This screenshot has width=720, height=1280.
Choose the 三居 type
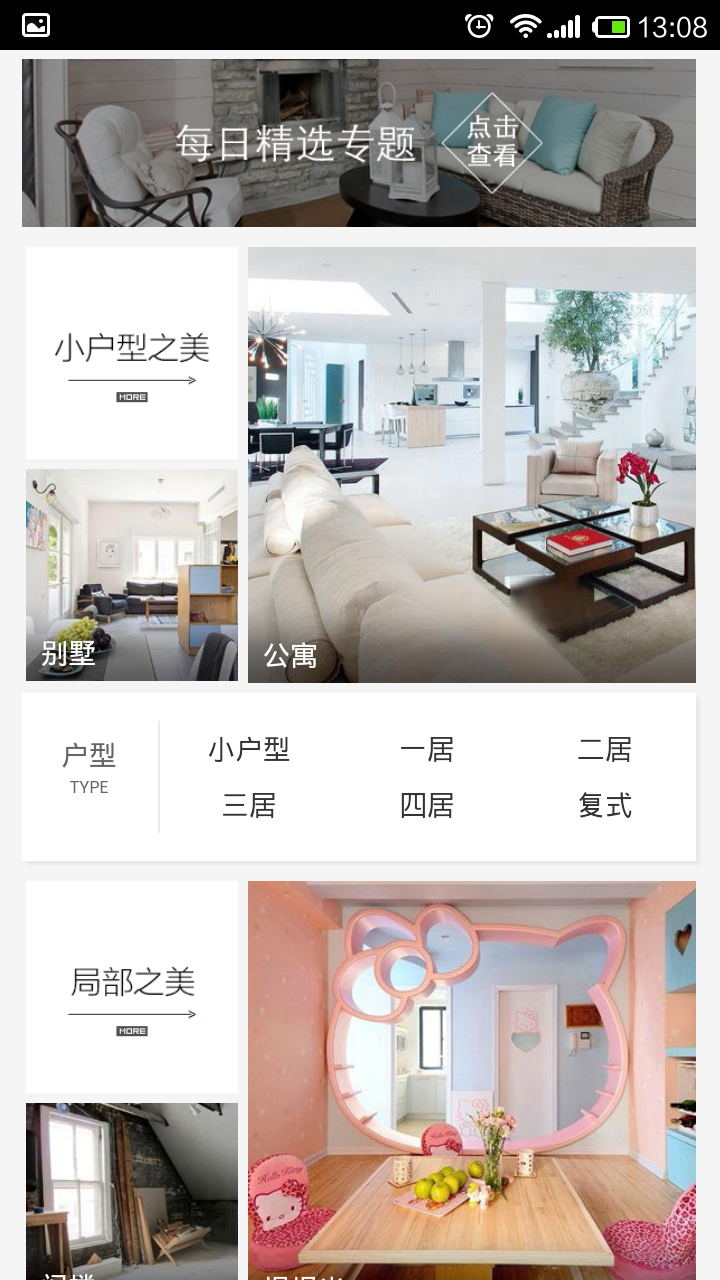(249, 805)
